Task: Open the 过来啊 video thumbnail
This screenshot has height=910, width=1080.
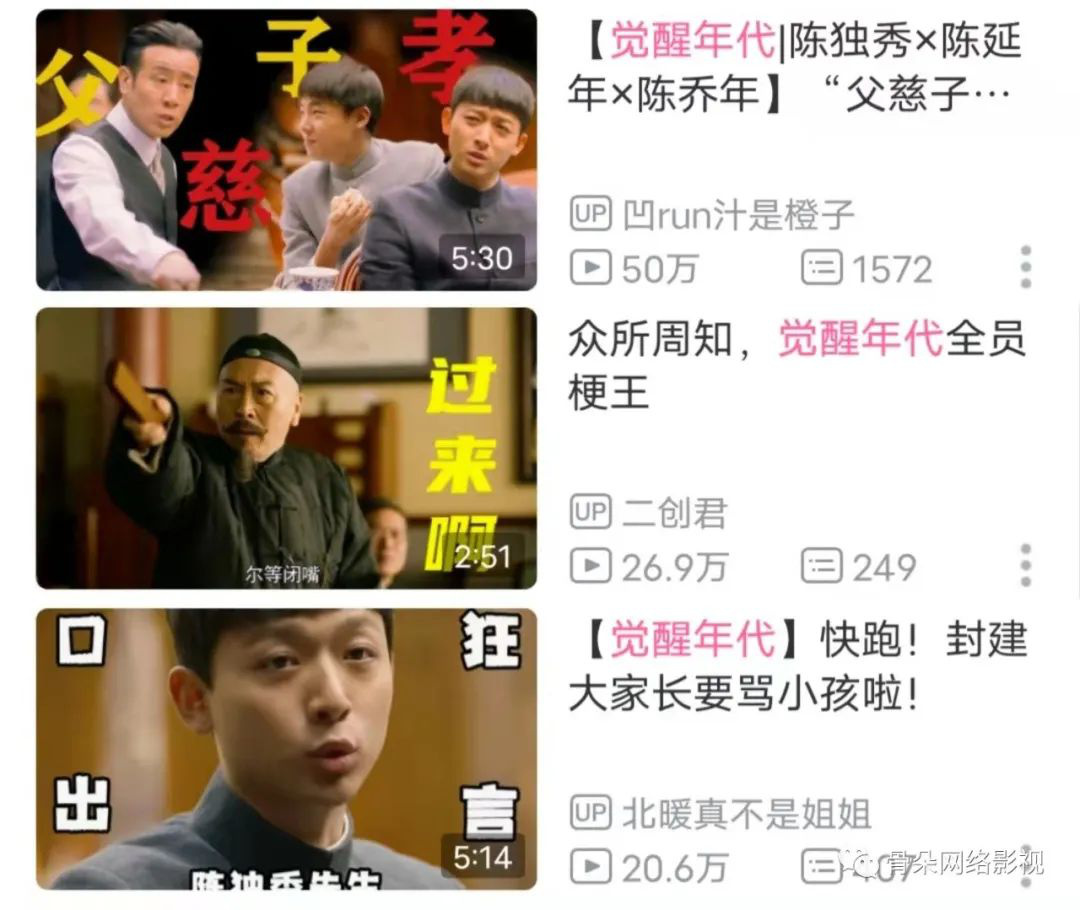Action: pyautogui.click(x=286, y=448)
